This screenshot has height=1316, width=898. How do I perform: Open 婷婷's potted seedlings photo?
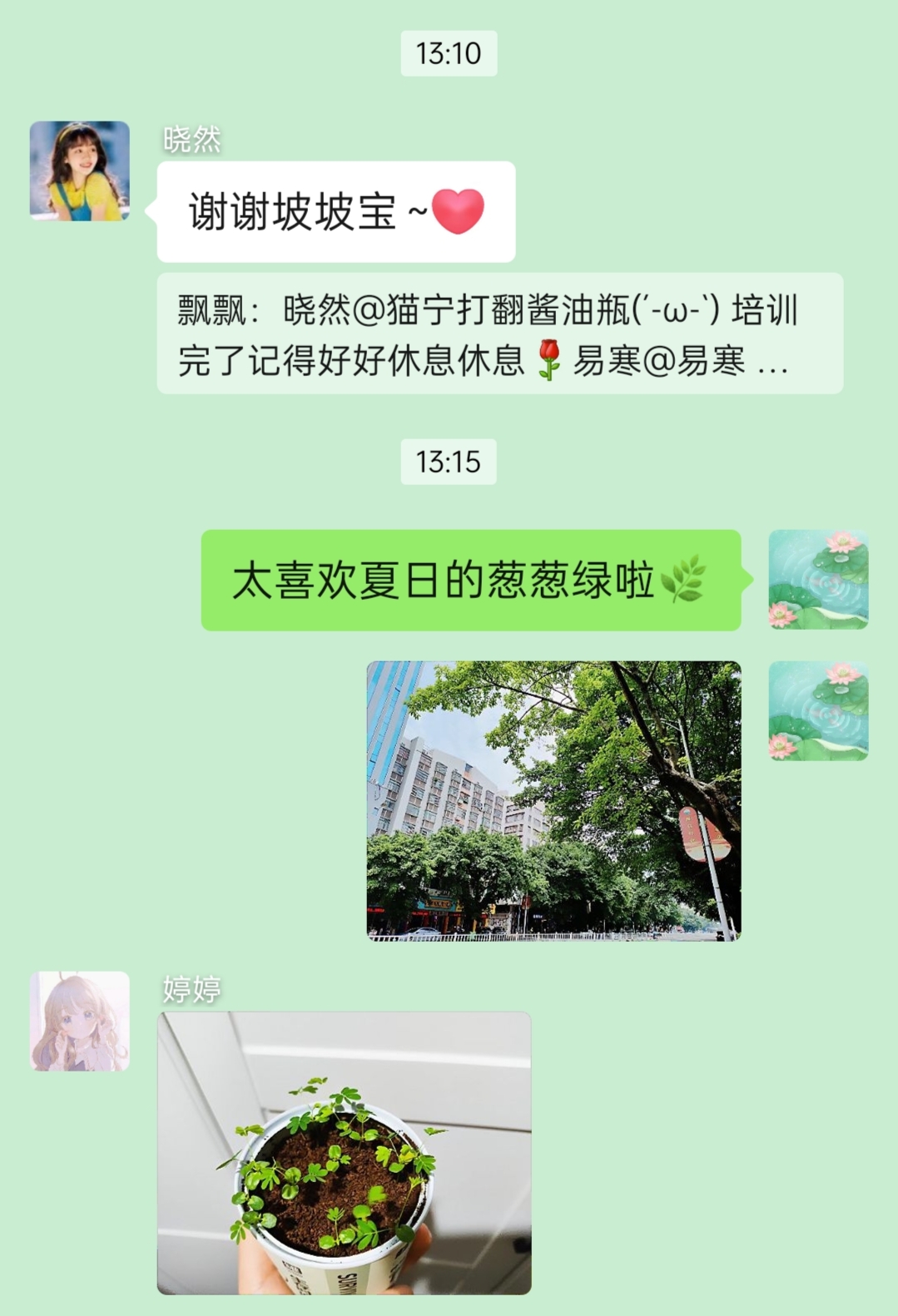(x=344, y=1152)
